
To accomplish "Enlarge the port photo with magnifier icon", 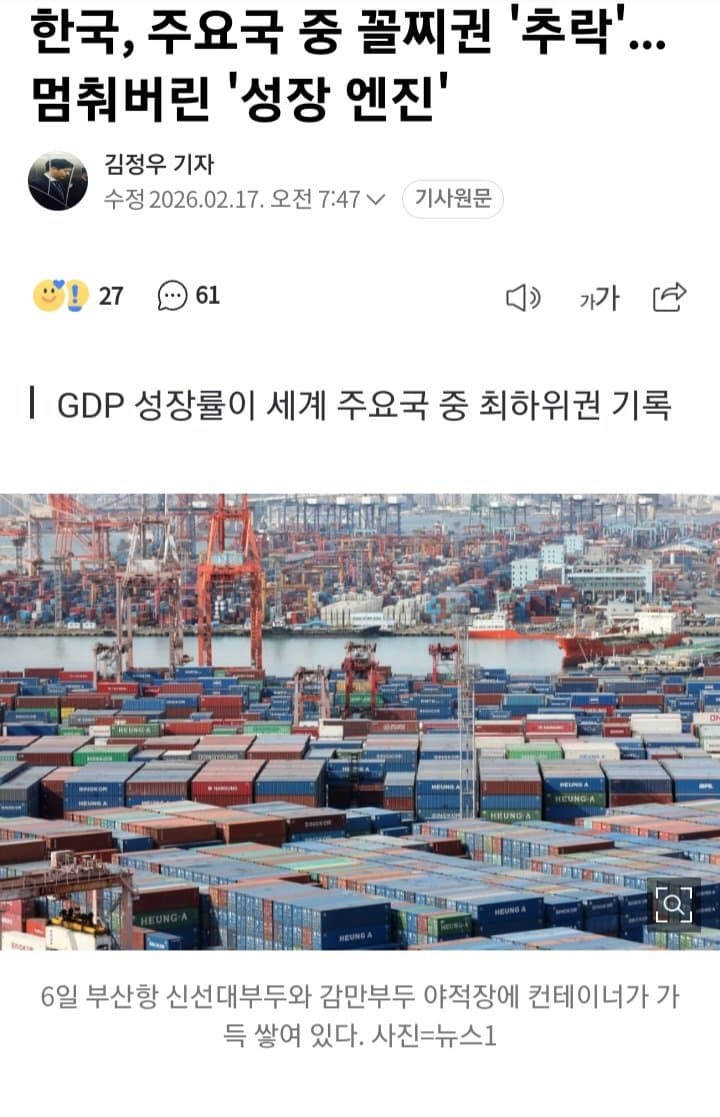I will 673,905.
